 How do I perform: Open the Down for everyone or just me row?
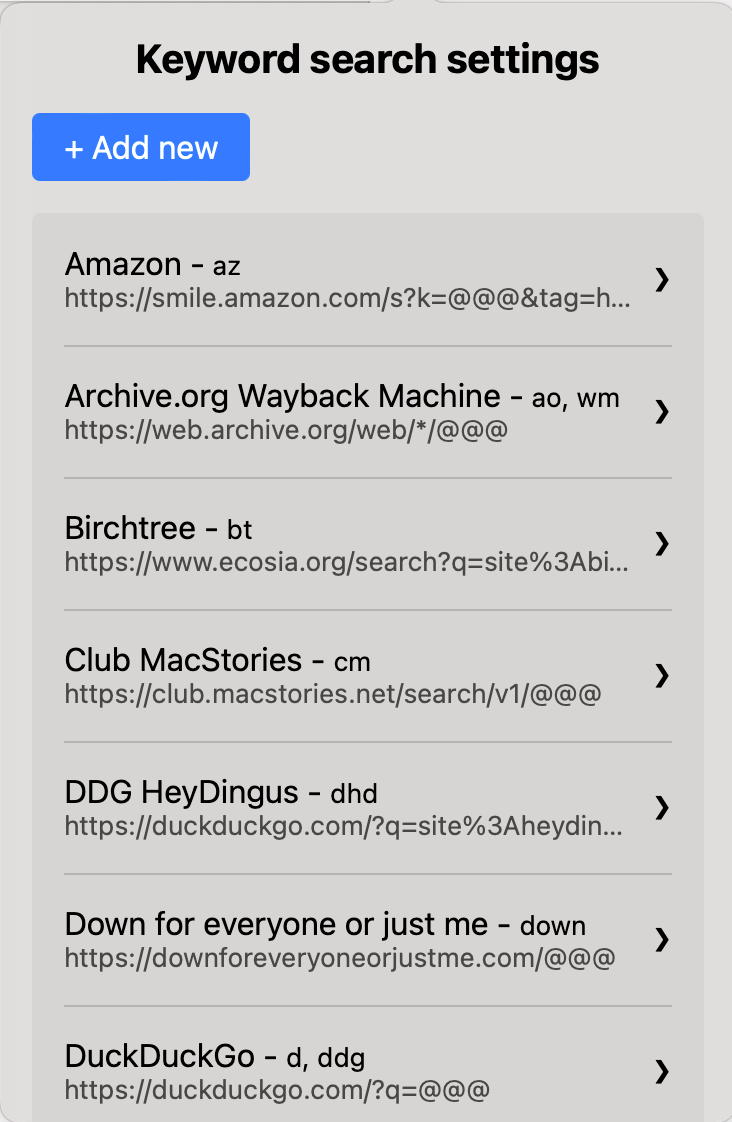[x=367, y=940]
